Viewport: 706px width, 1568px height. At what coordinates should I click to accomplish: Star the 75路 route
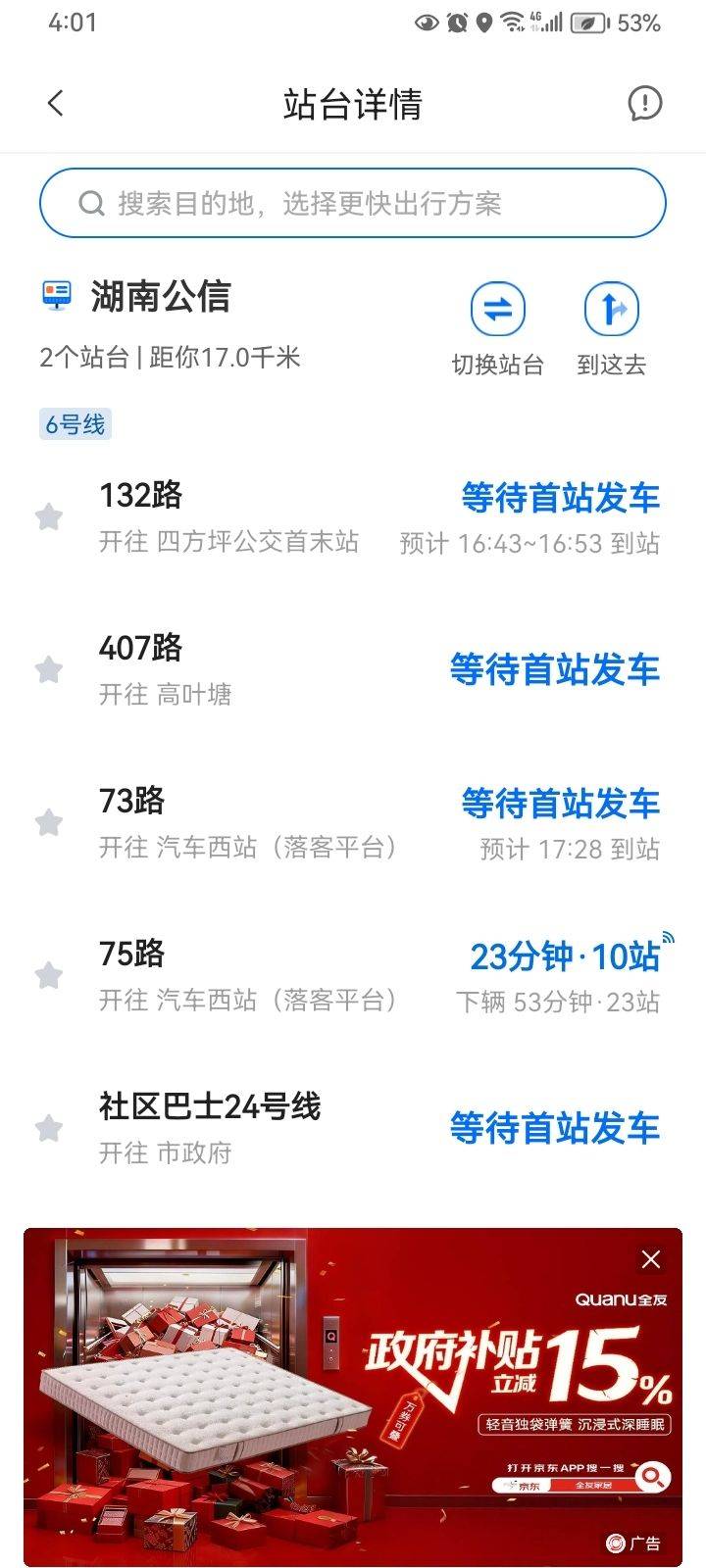[x=49, y=976]
